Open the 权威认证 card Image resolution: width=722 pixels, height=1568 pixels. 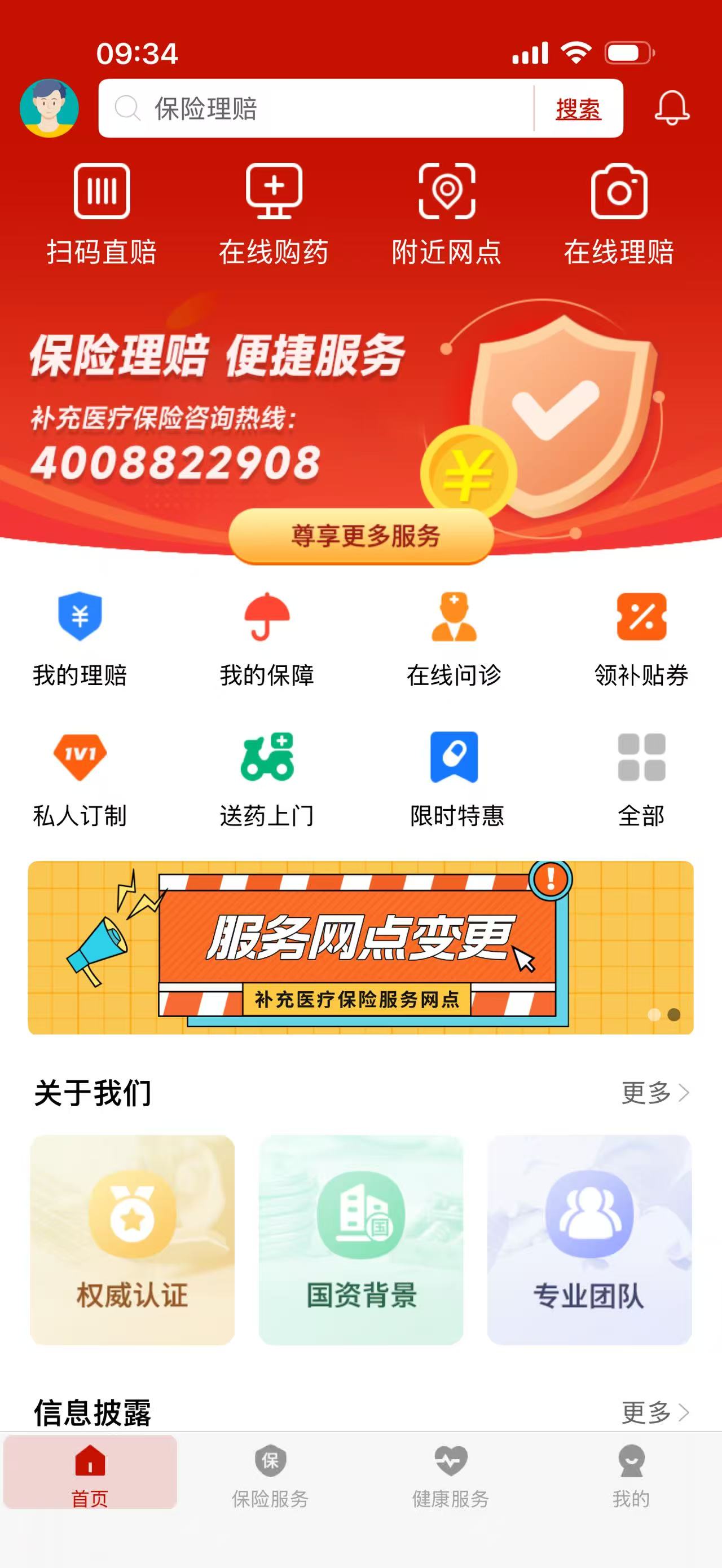(x=132, y=1239)
